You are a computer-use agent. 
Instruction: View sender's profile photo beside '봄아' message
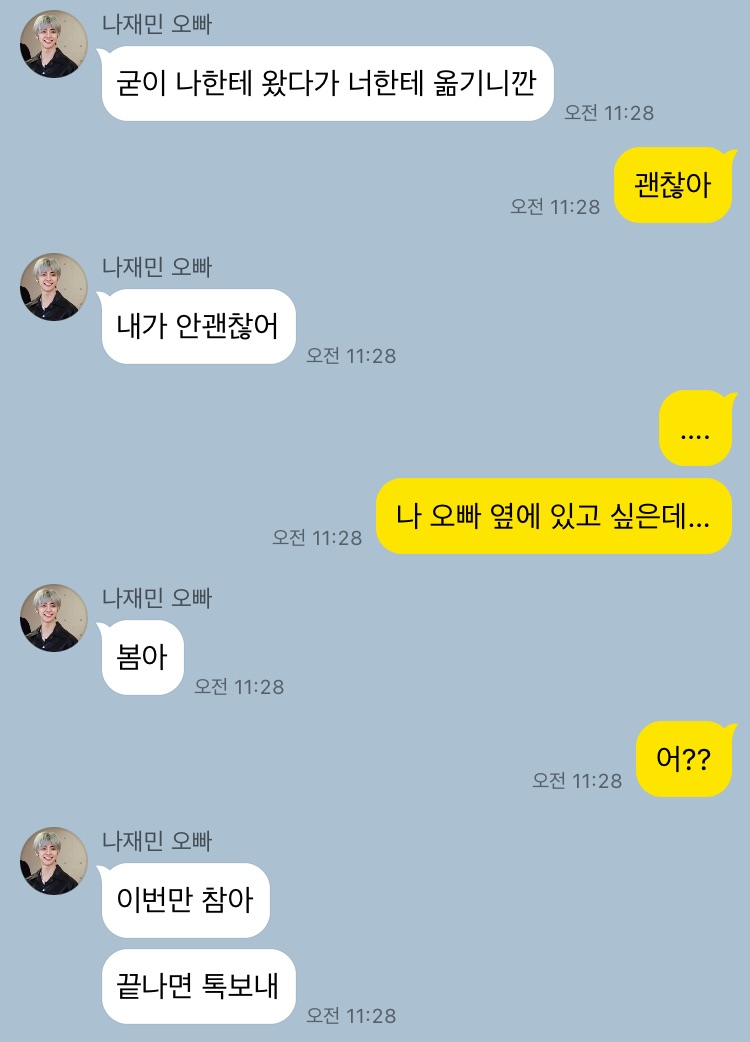(x=54, y=618)
